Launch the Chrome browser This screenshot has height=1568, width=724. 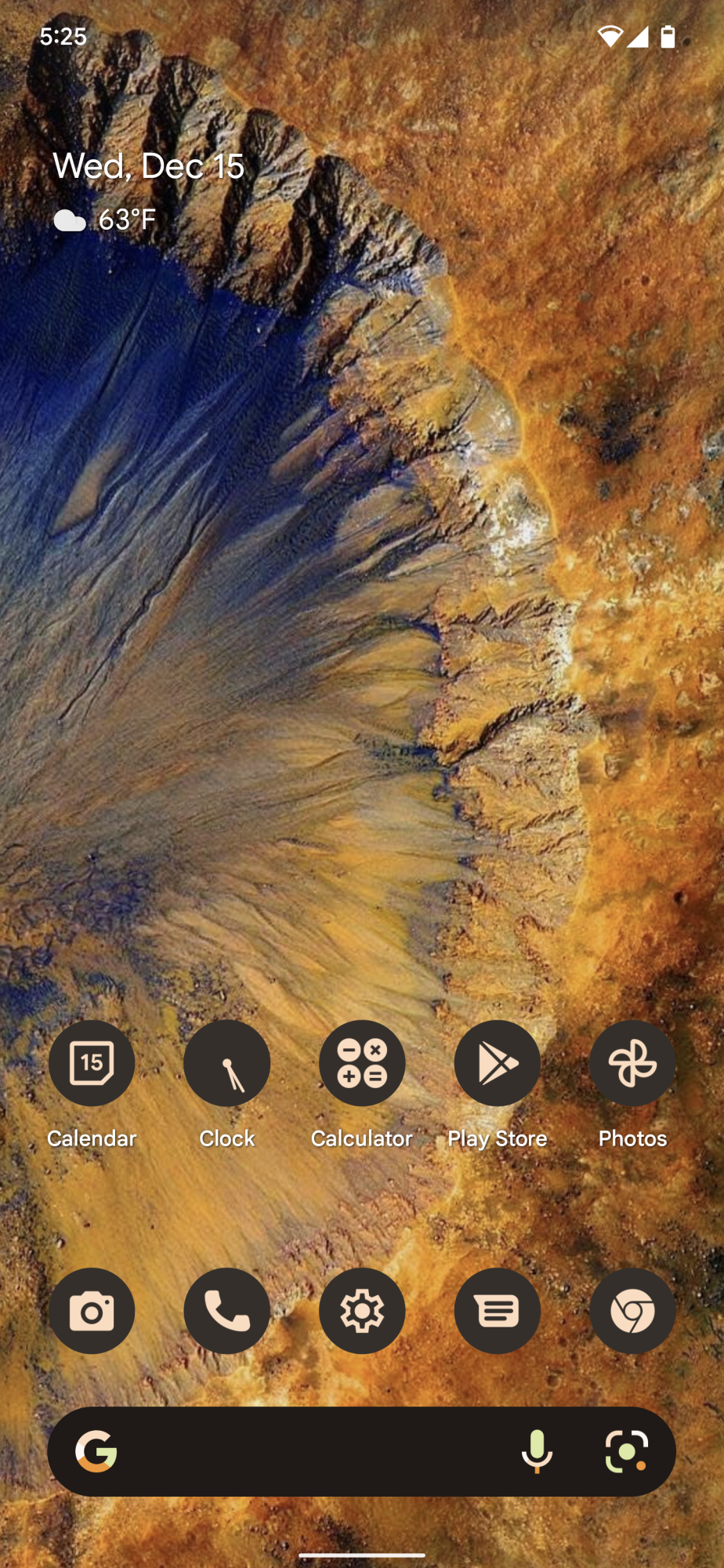coord(632,1311)
